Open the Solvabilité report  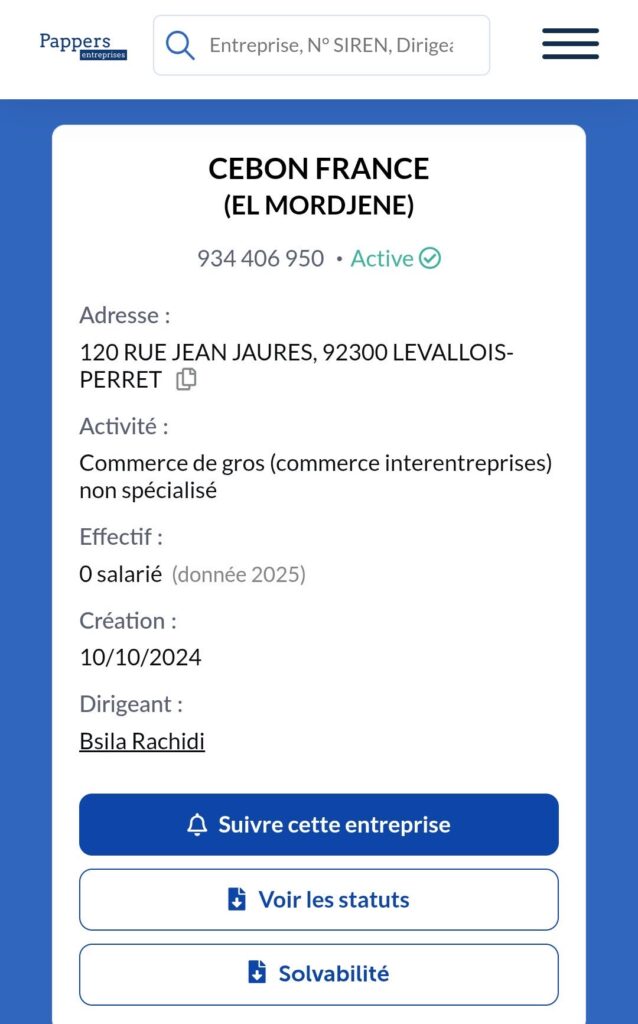[x=318, y=974]
